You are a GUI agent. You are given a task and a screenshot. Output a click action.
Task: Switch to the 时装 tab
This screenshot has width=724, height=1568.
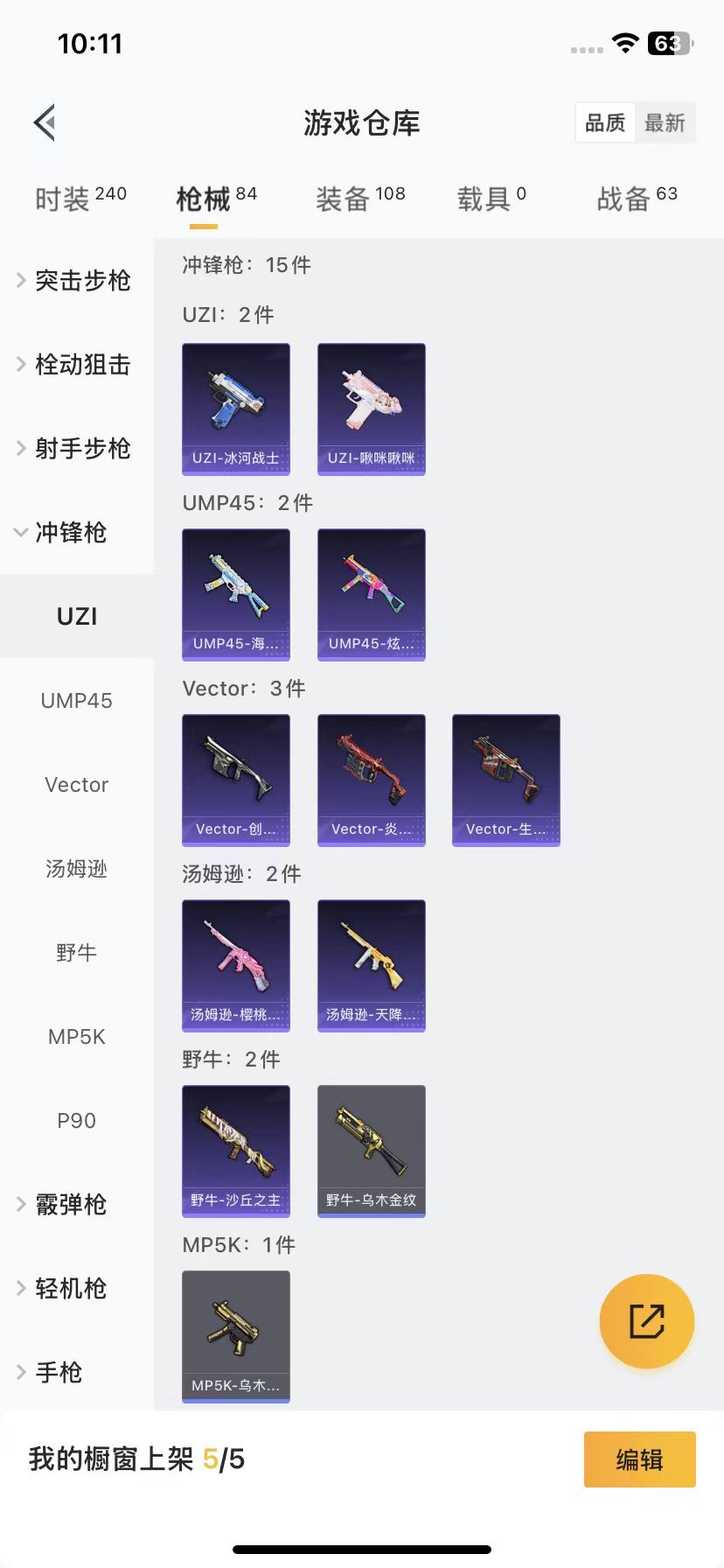[80, 199]
